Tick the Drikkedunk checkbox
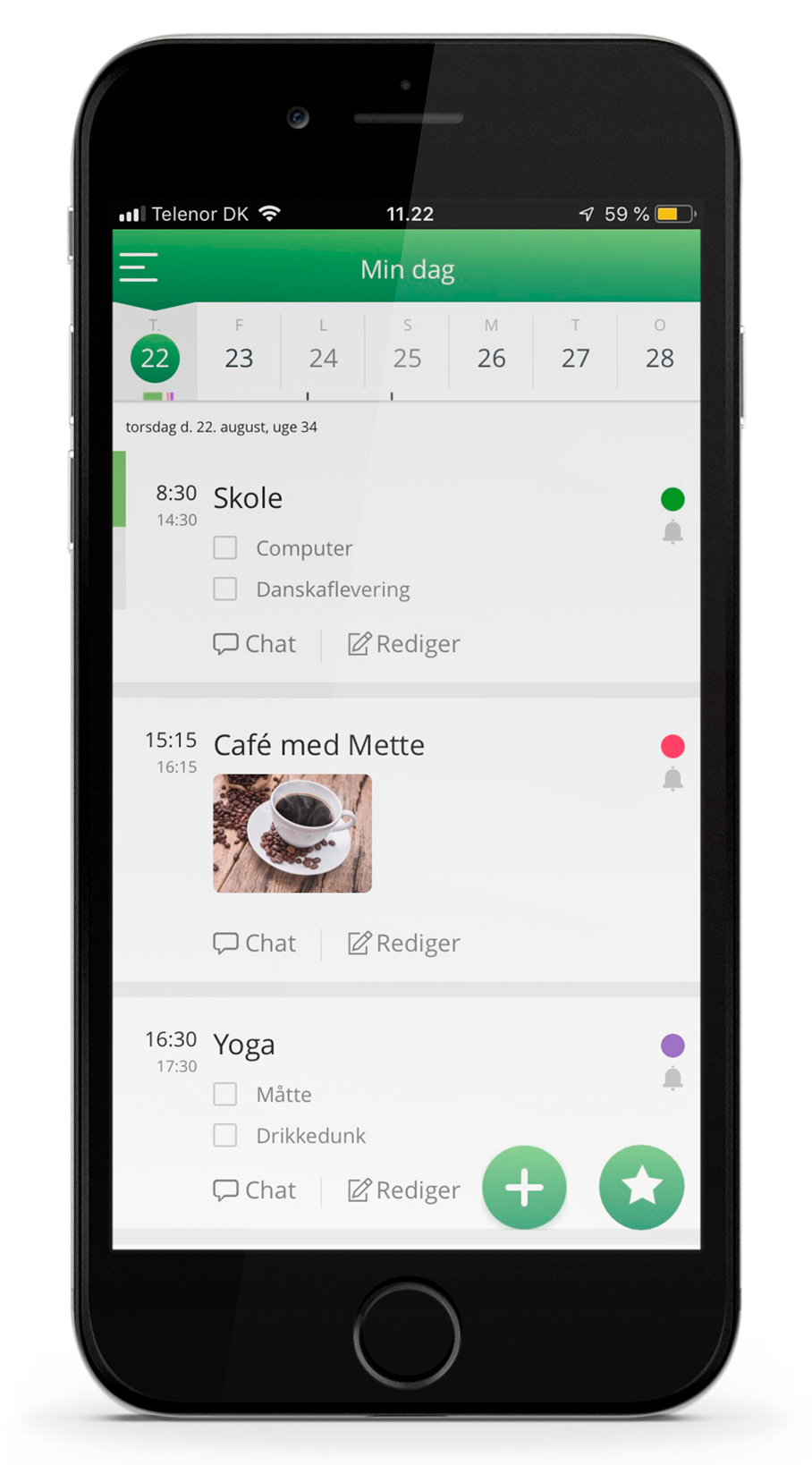The width and height of the screenshot is (812, 1465). [225, 1135]
